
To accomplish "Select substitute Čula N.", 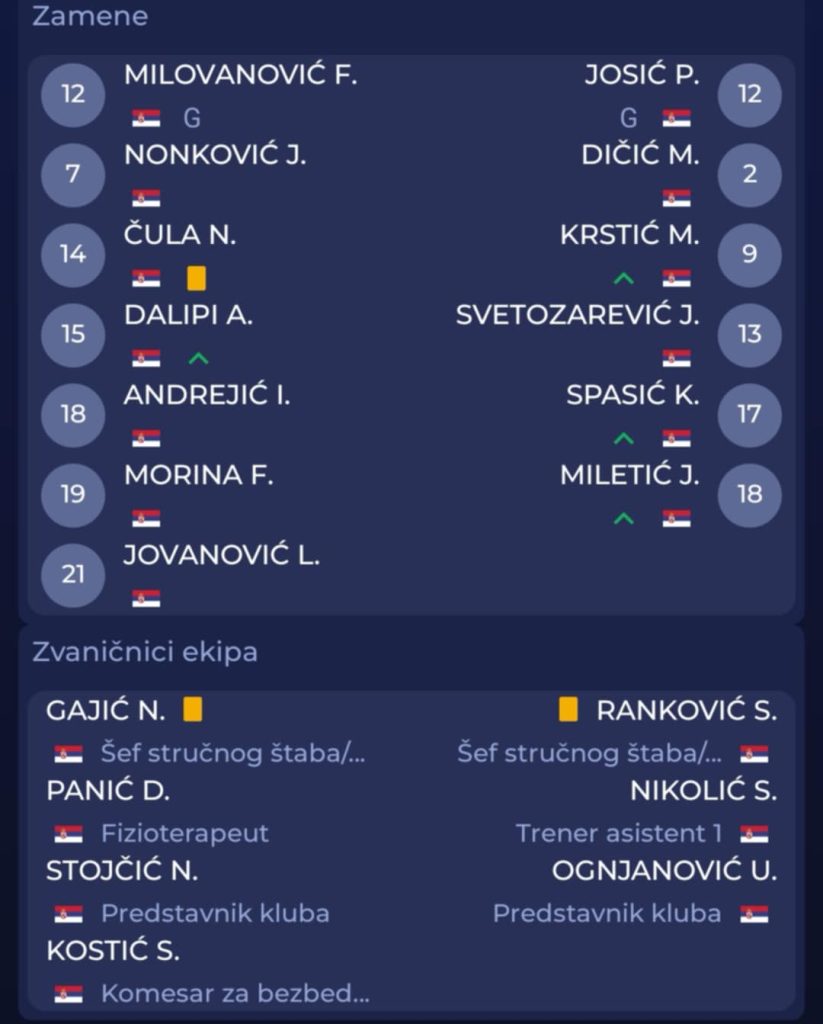I will click(x=180, y=235).
